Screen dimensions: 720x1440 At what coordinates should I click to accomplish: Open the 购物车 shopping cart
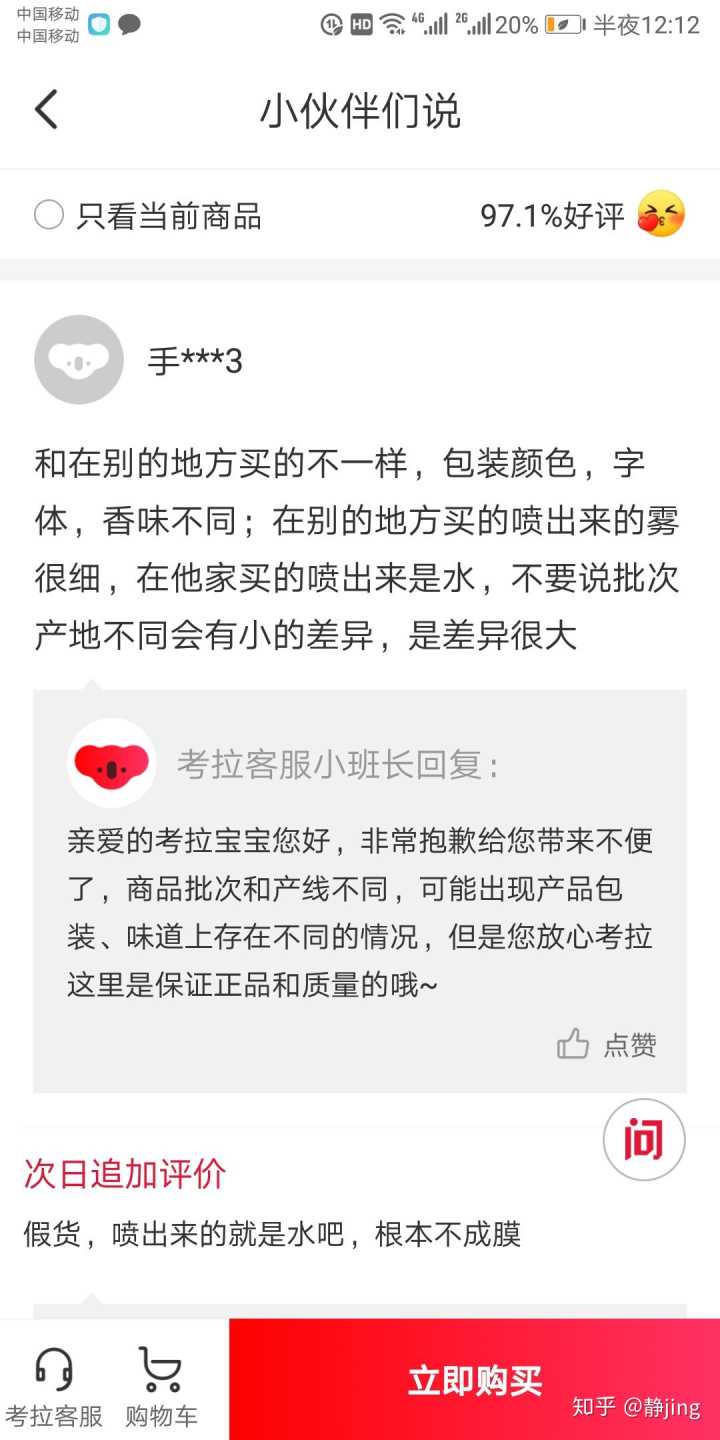[161, 1386]
